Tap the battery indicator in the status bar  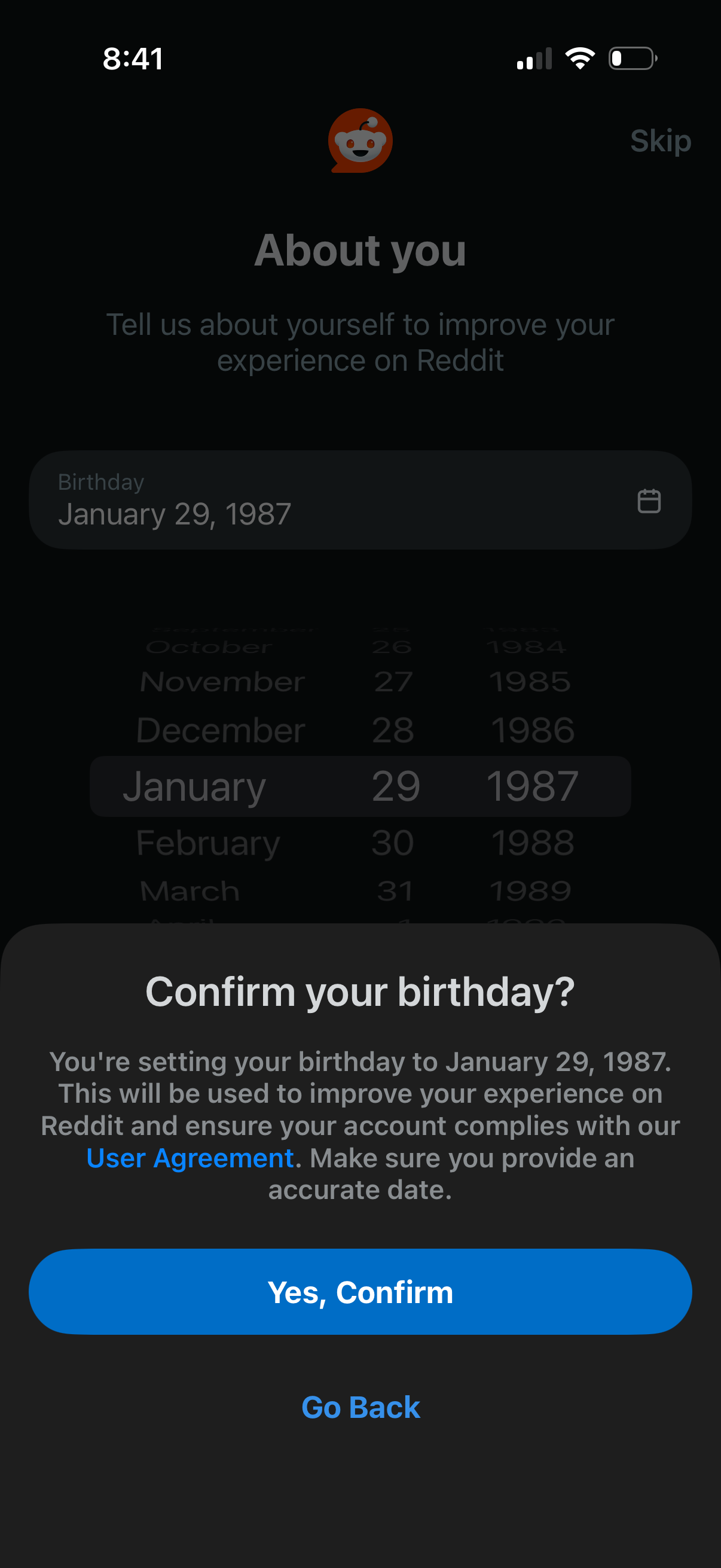coord(632,57)
